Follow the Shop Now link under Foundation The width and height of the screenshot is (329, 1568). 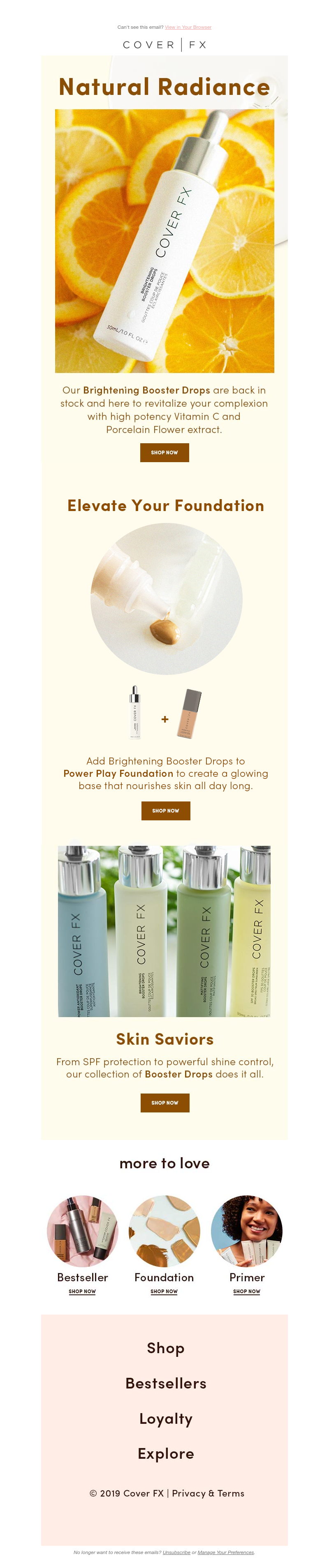point(164,1291)
